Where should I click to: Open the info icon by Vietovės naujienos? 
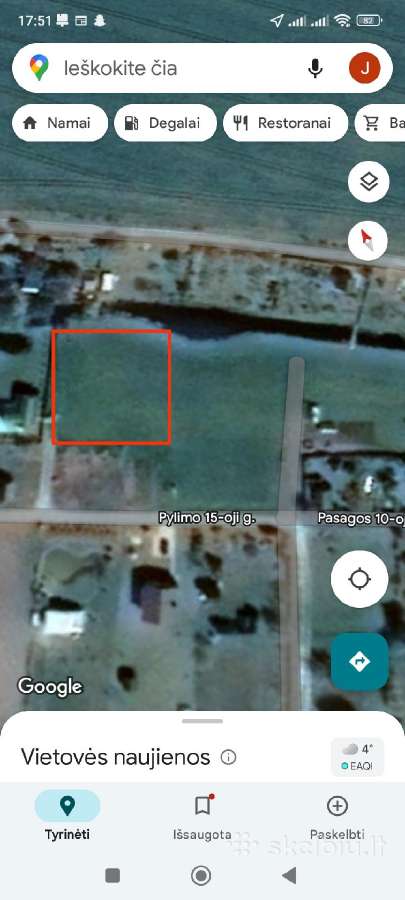(228, 758)
